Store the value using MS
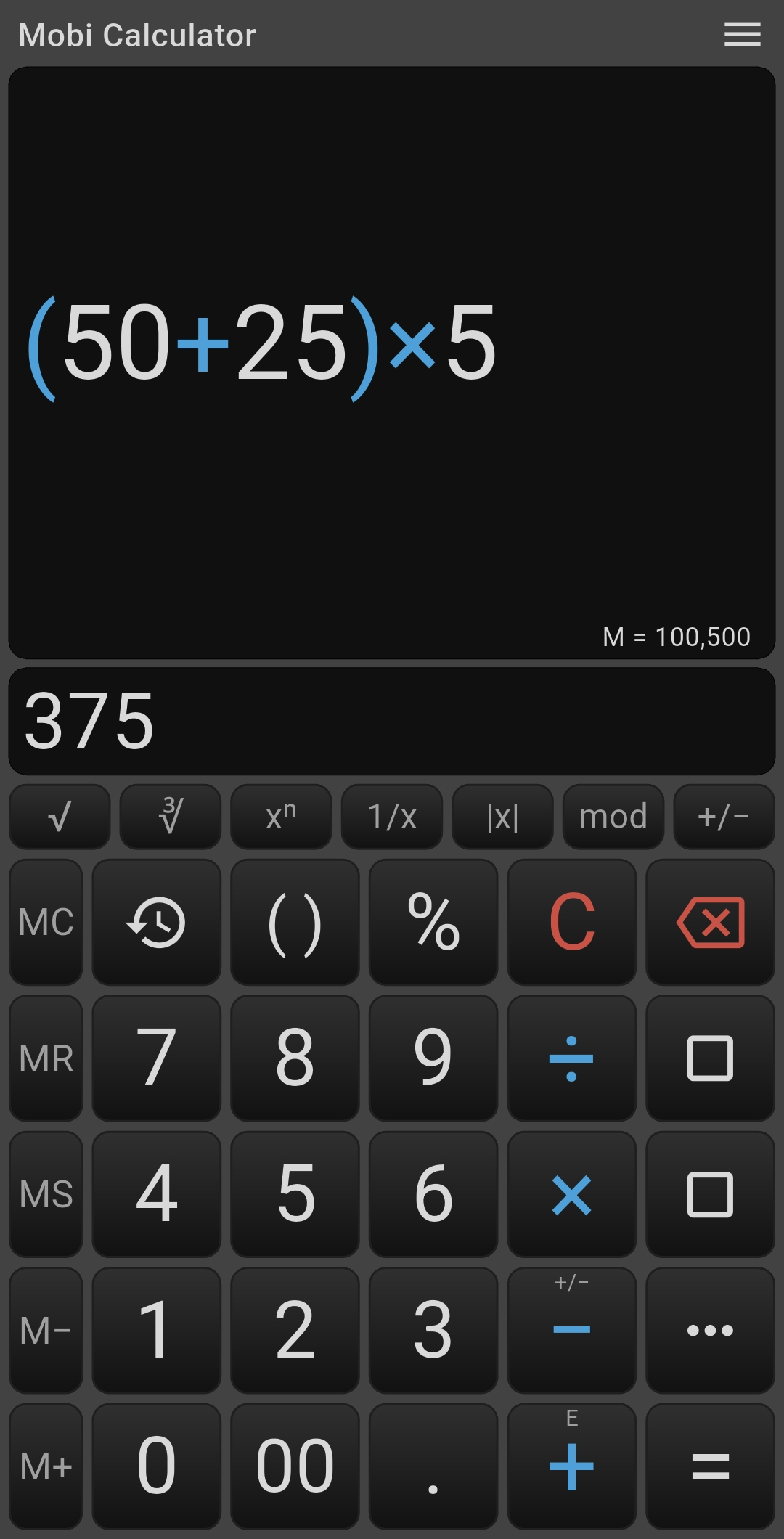This screenshot has width=784, height=1539. (x=46, y=1194)
